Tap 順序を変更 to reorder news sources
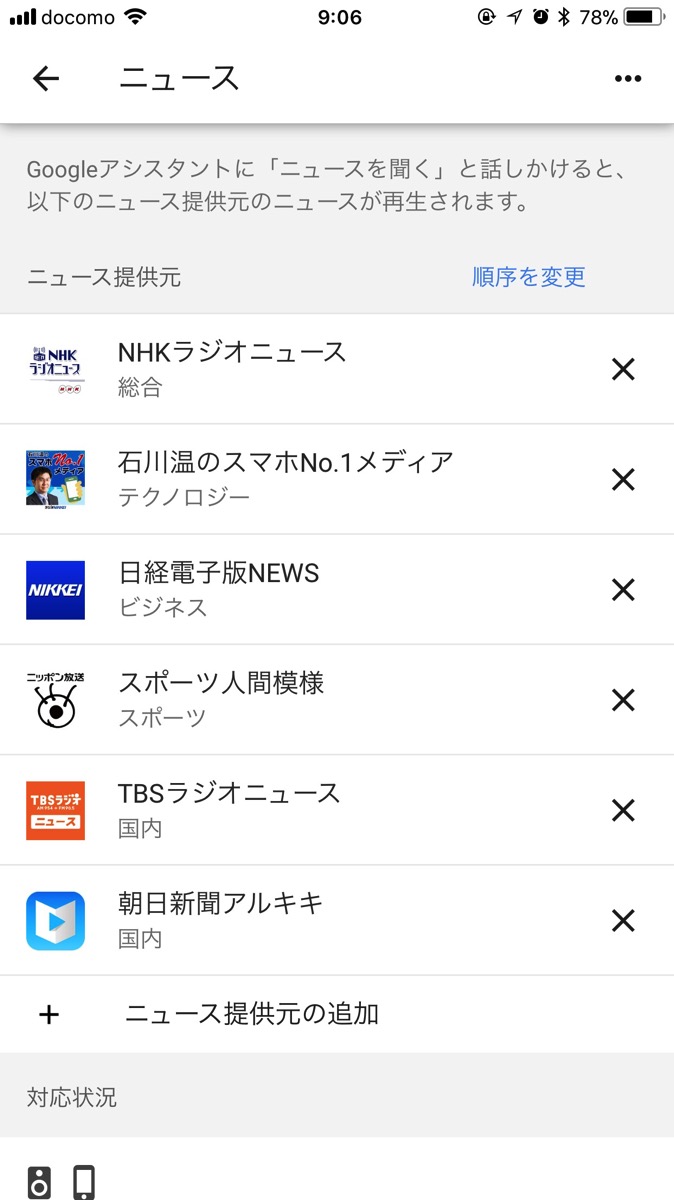Image resolution: width=674 pixels, height=1200 pixels. (x=529, y=277)
